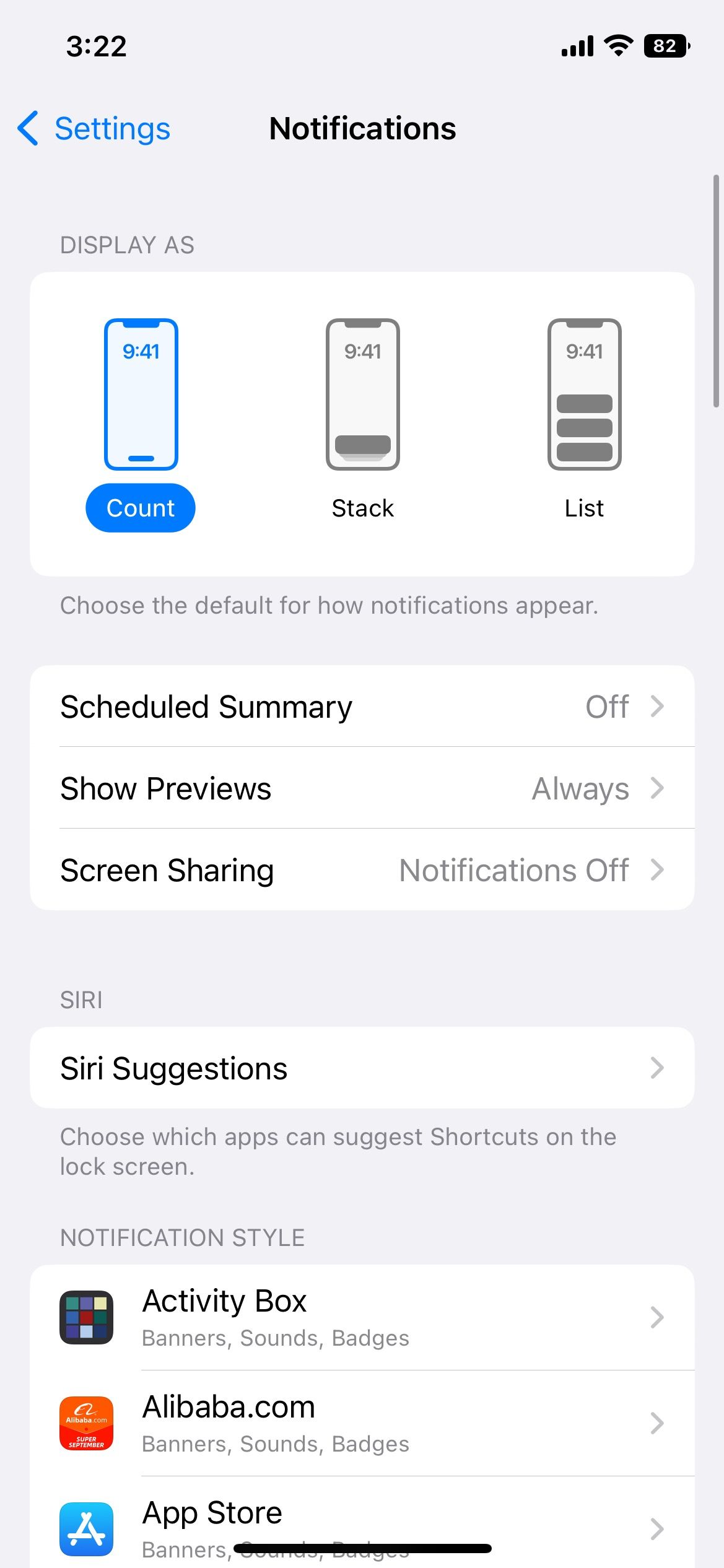
Task: Go back to Settings
Action: pos(94,129)
